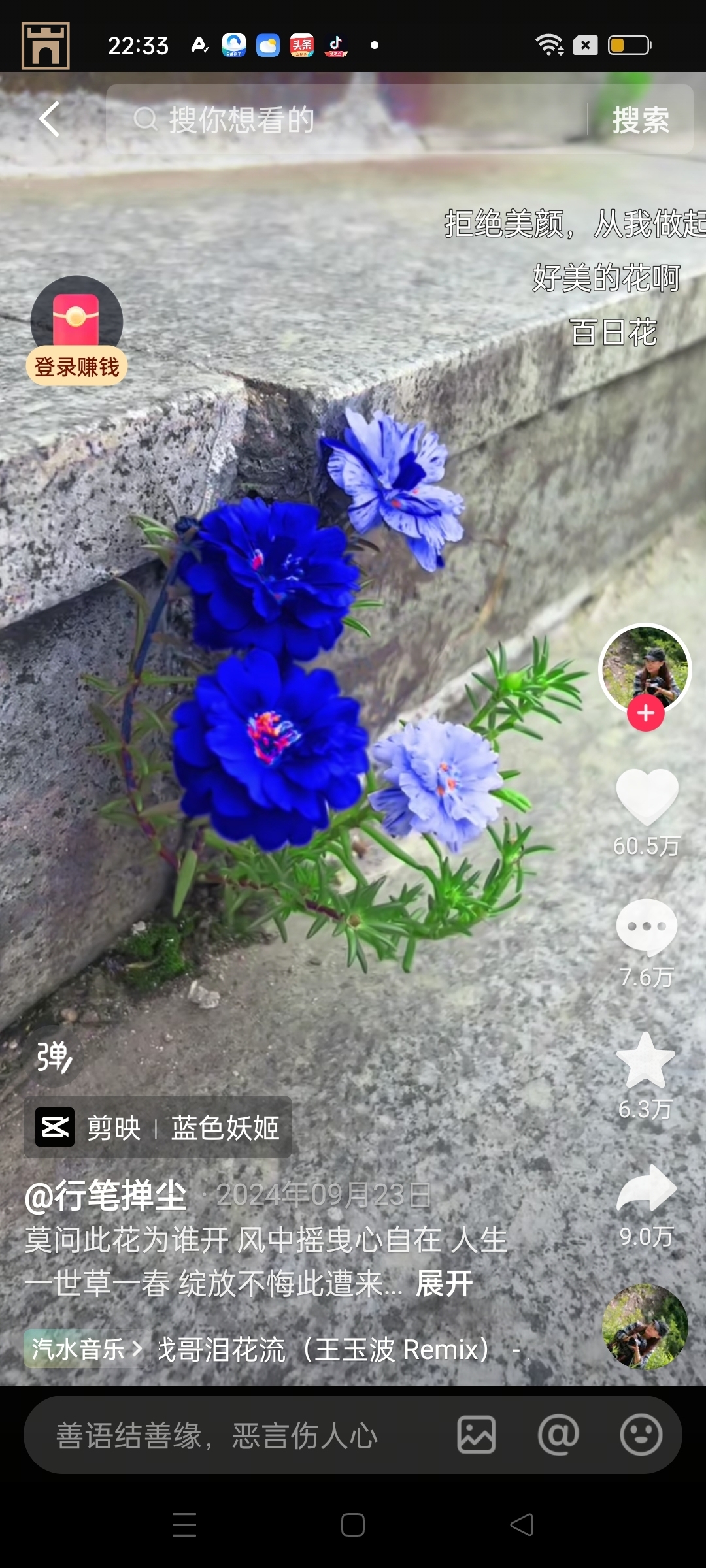Image resolution: width=706 pixels, height=1568 pixels.
Task: Open the search magnifier in the search bar
Action: click(x=145, y=119)
